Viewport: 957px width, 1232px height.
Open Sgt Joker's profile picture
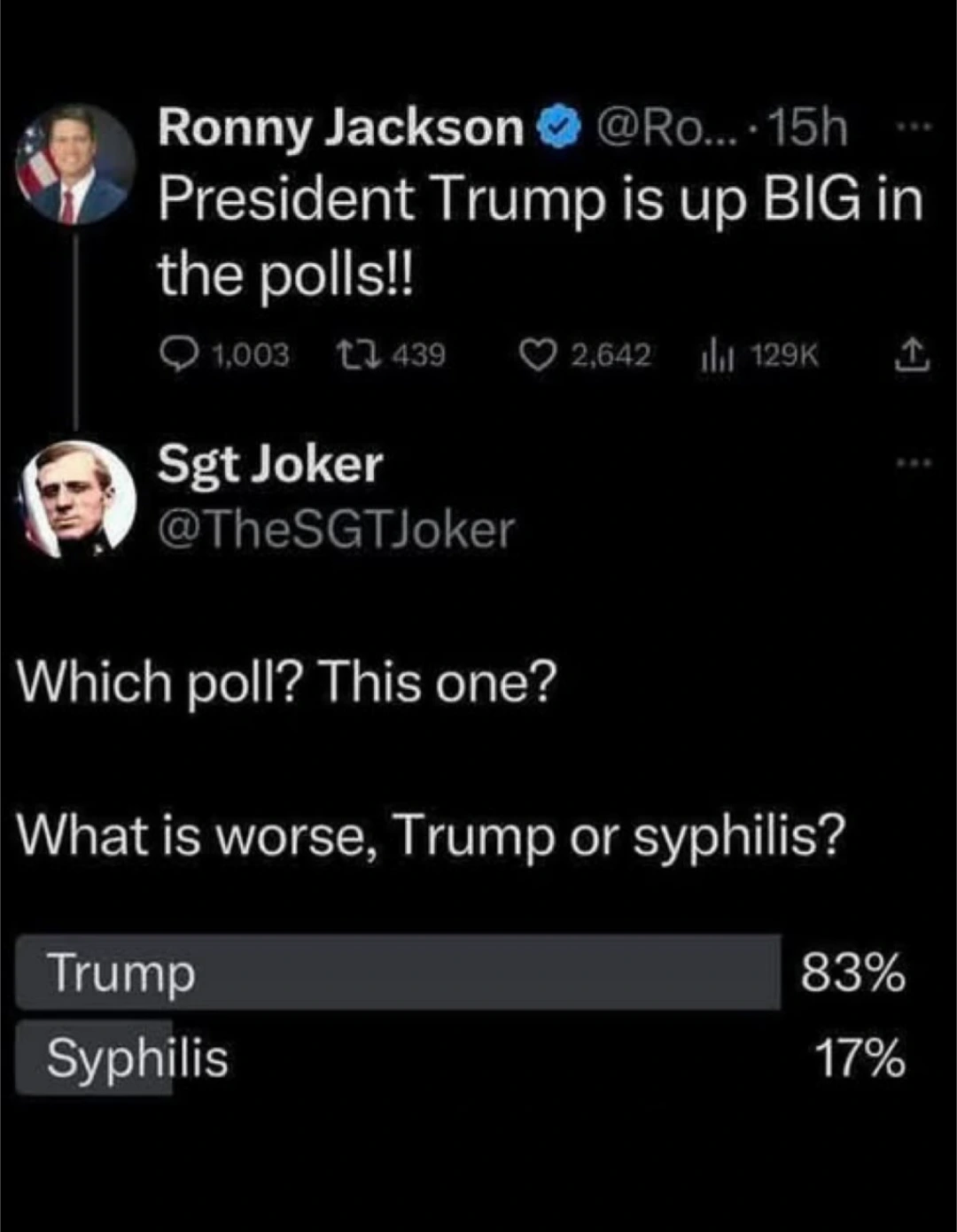[75, 499]
